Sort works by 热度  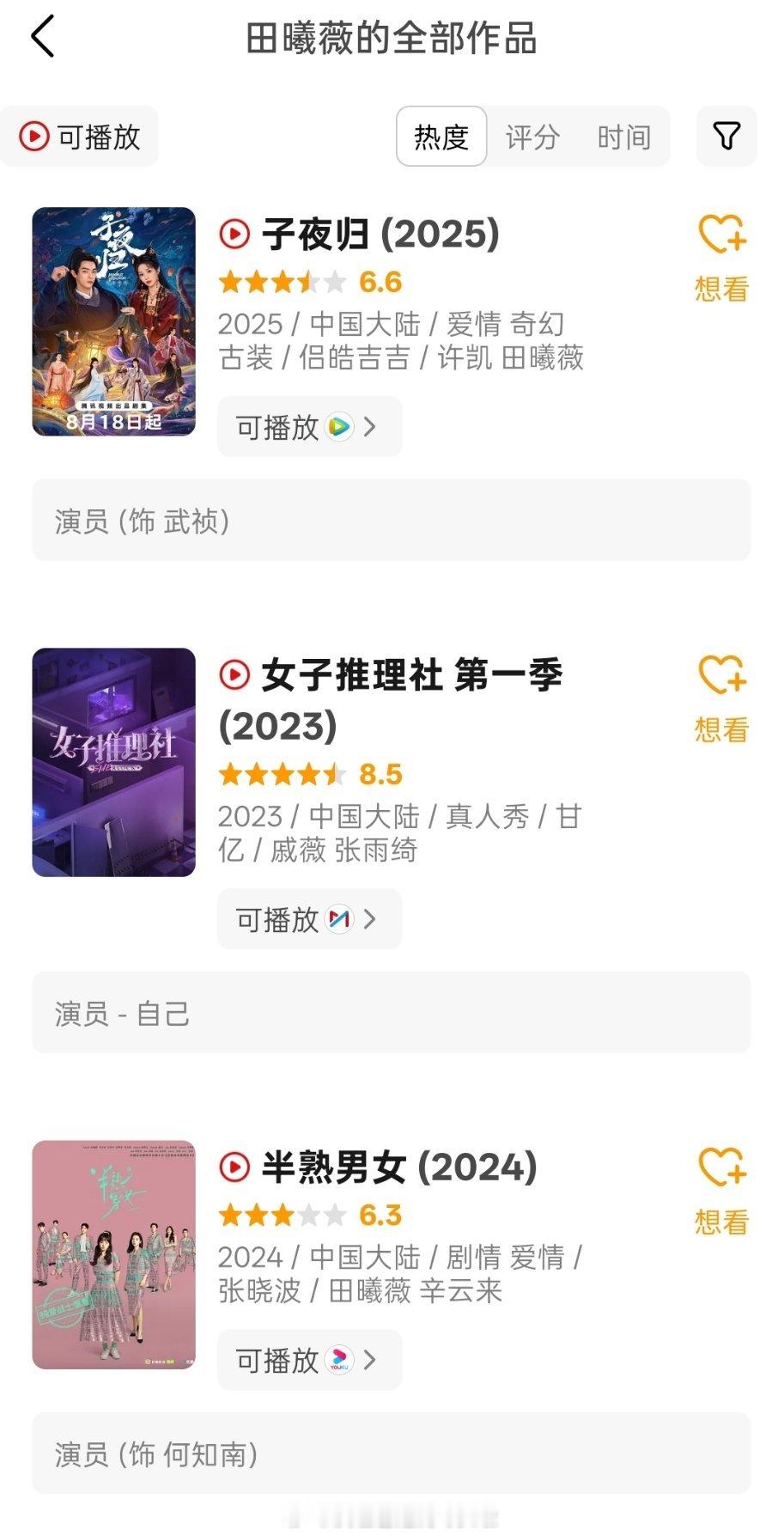pos(441,137)
